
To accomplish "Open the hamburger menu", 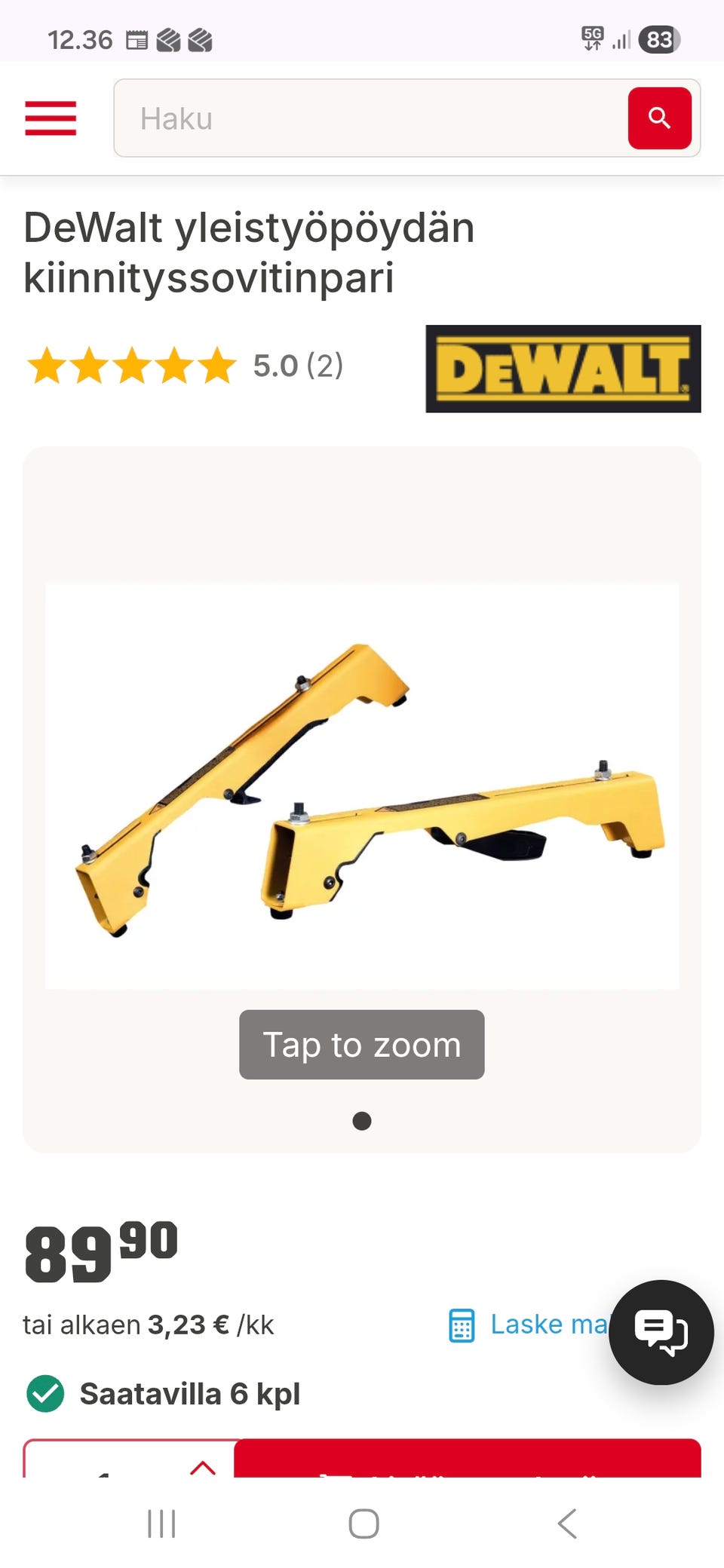I will point(51,118).
